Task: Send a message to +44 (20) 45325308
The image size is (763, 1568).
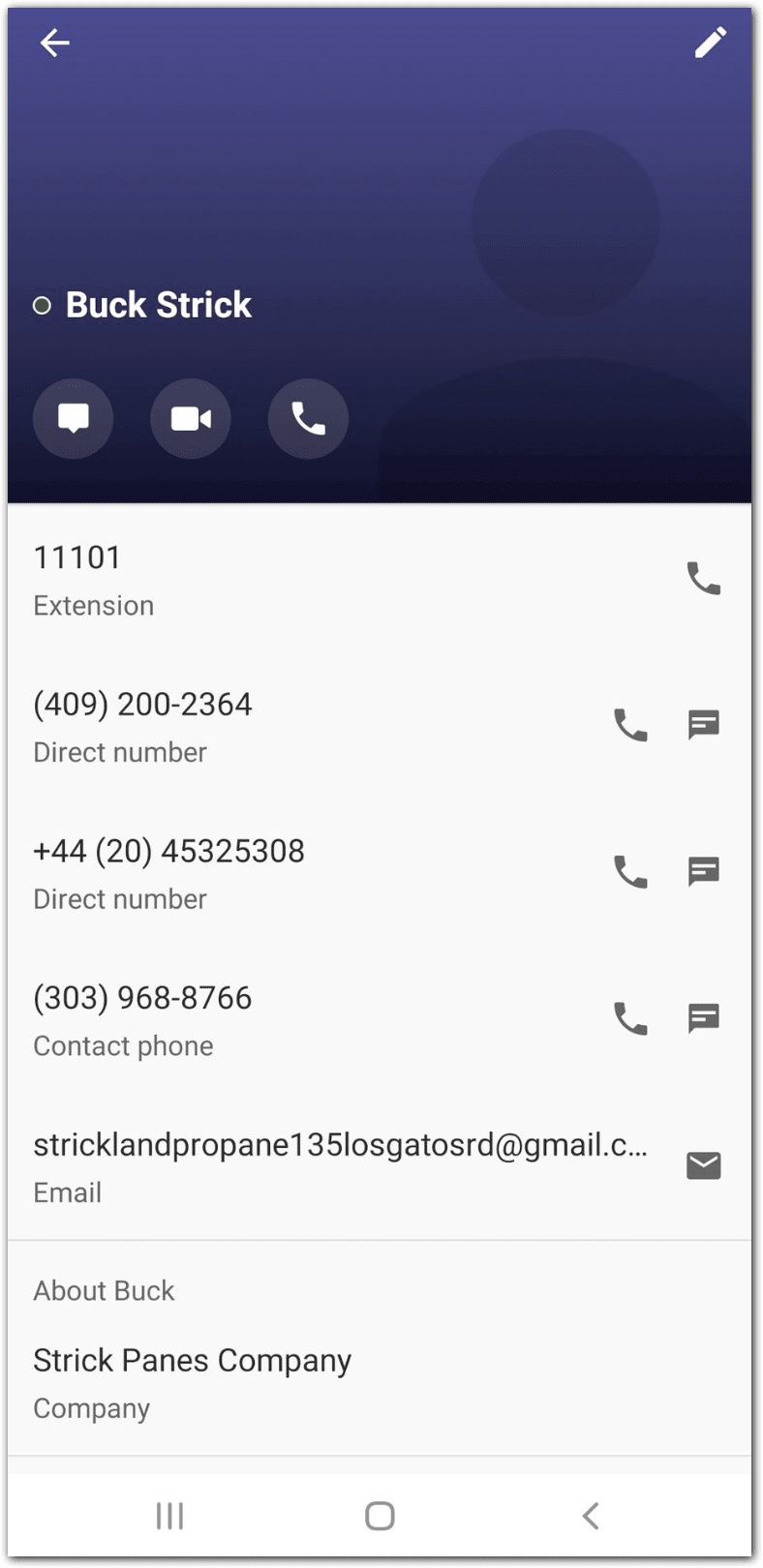Action: 703,871
